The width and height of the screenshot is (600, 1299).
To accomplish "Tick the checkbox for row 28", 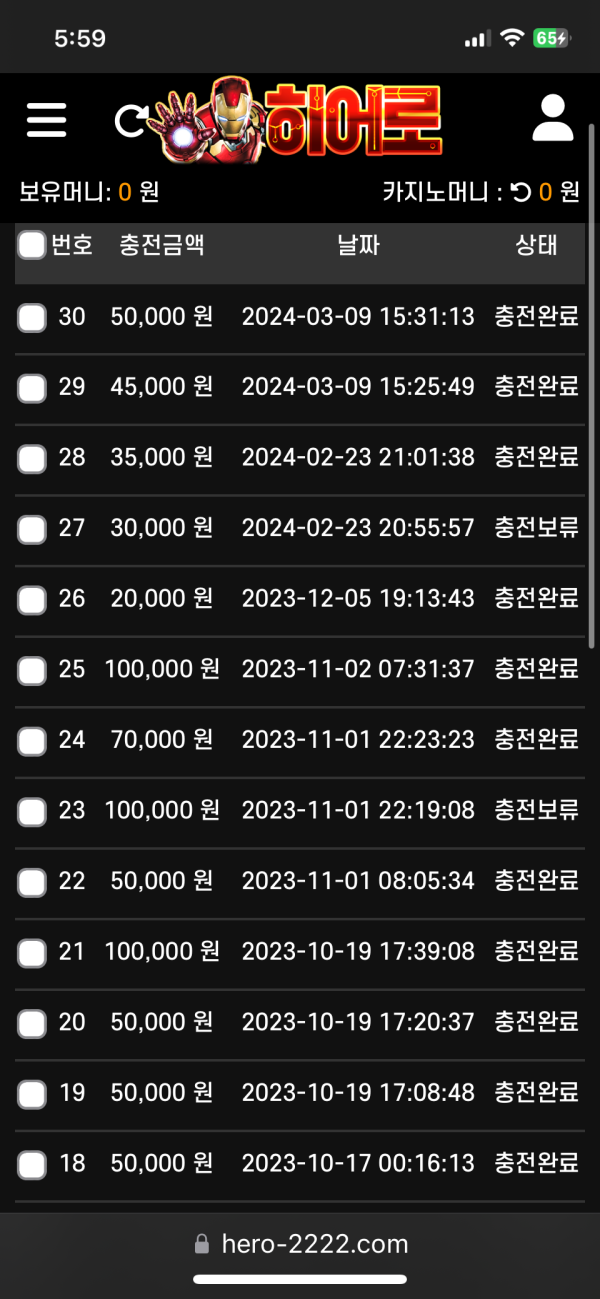I will tap(32, 459).
